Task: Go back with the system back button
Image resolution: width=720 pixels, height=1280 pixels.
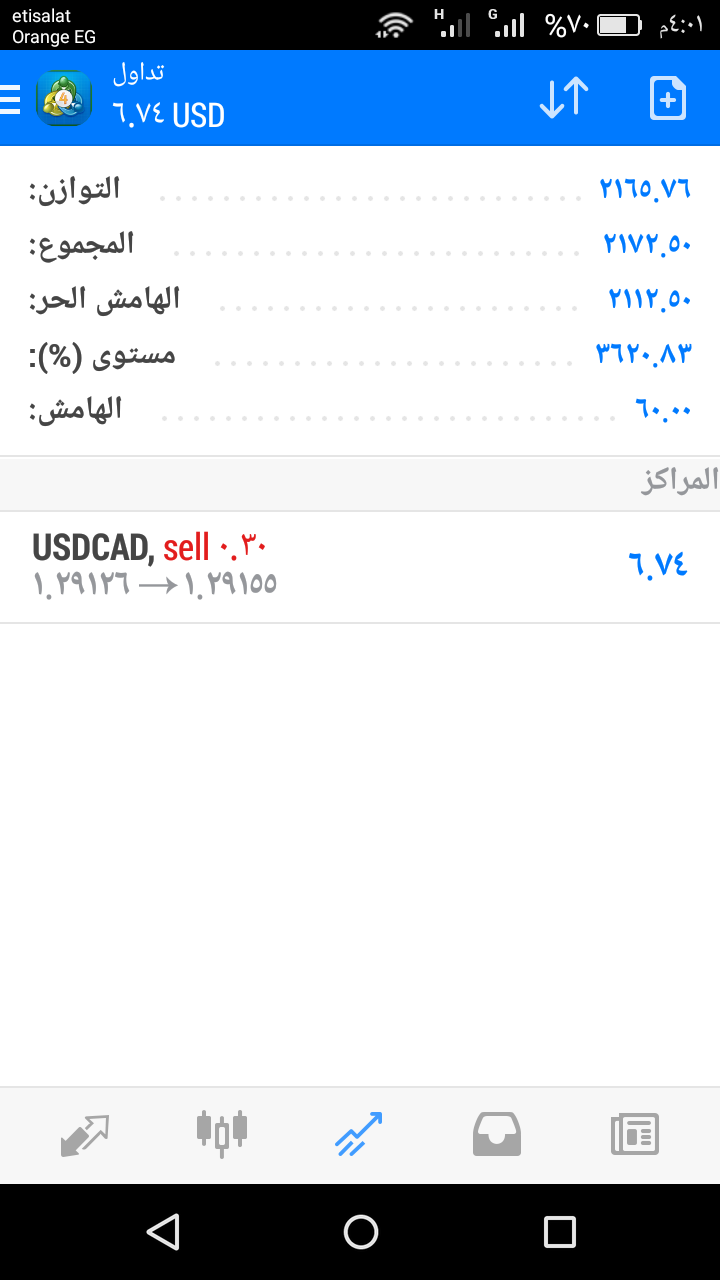Action: click(162, 1232)
